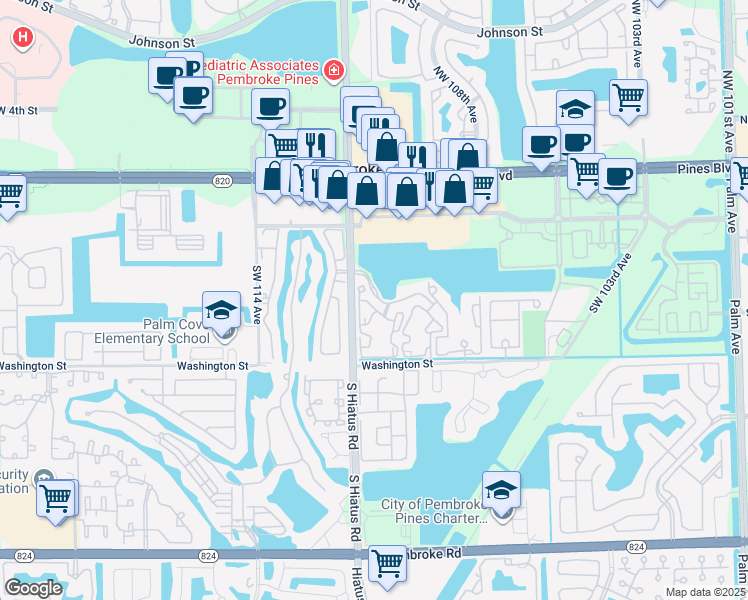The image size is (748, 600).
Task: Select the City of Pembroke Pines Charter school pin
Action: (x=501, y=491)
